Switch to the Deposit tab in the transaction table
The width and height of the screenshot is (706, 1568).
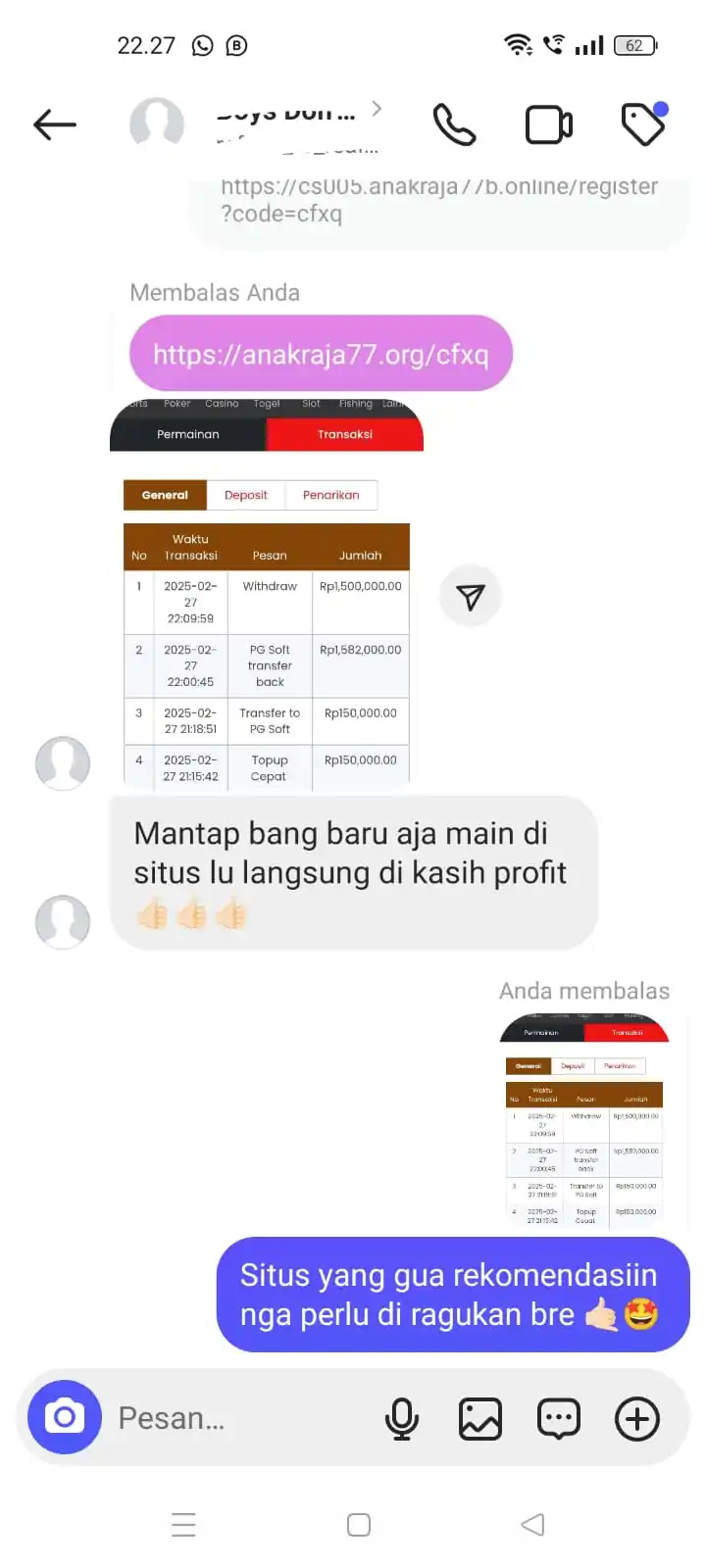click(245, 495)
